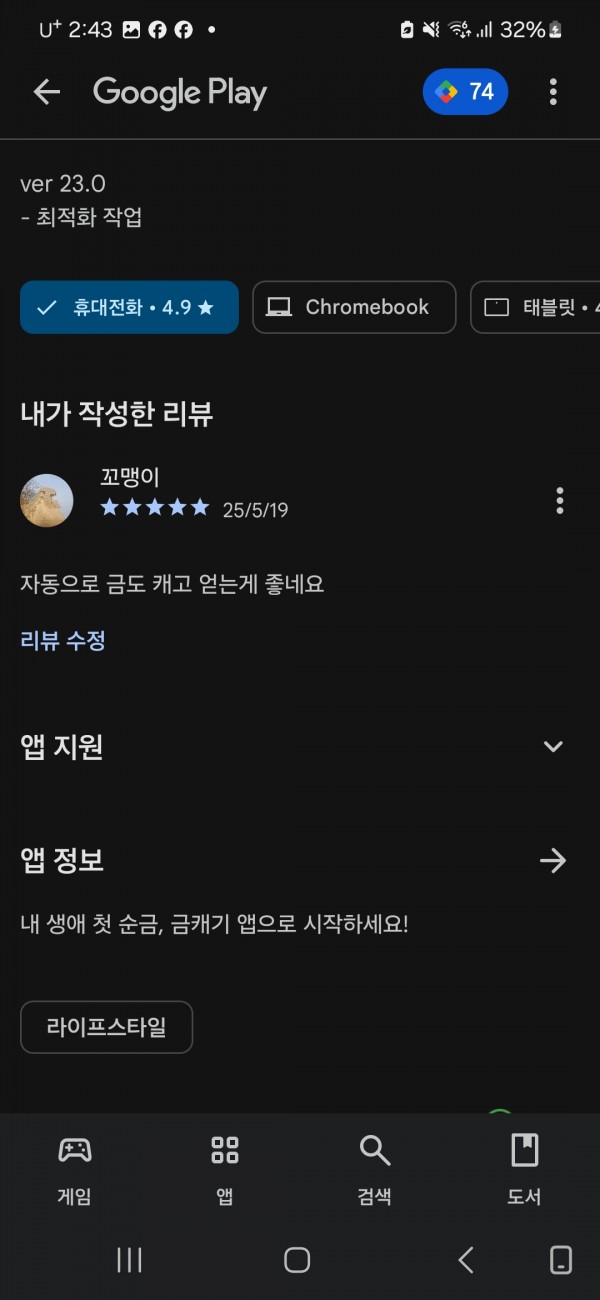
Task: Open the top-right overflow menu
Action: [553, 92]
